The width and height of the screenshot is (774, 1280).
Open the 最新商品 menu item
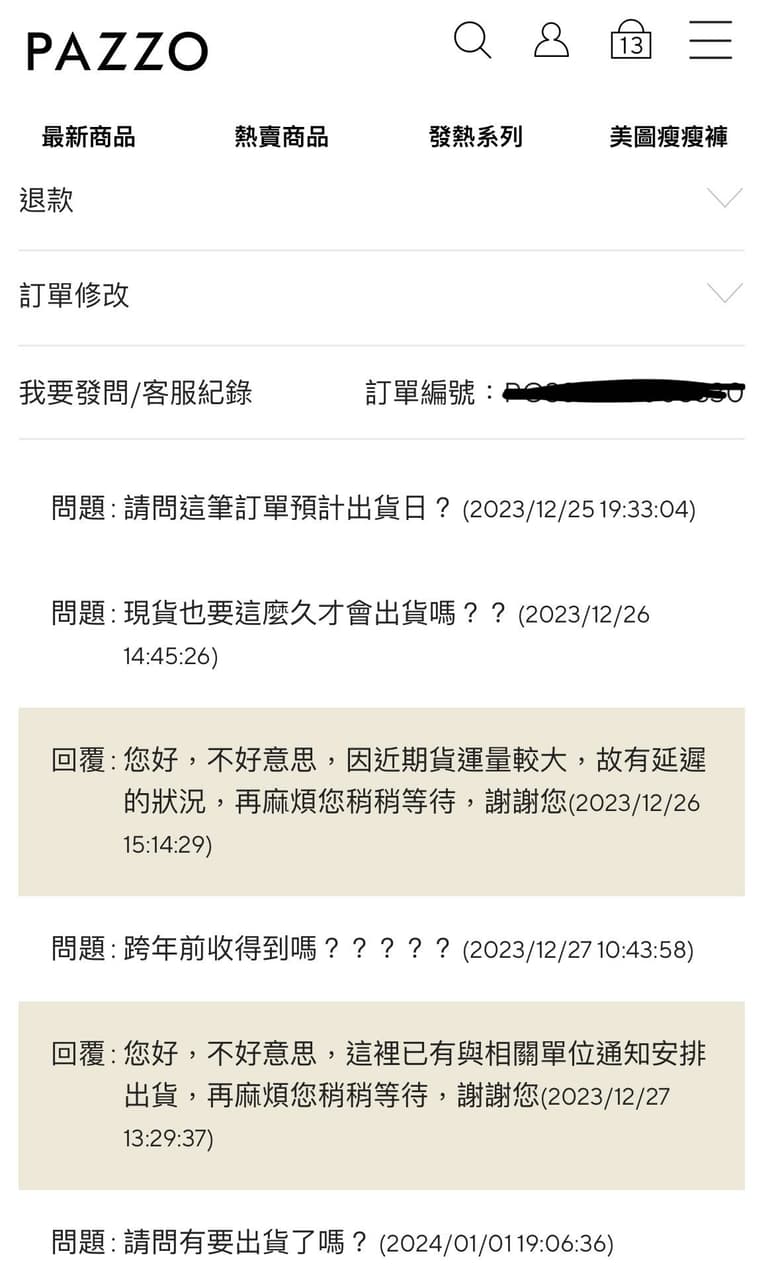[85, 137]
